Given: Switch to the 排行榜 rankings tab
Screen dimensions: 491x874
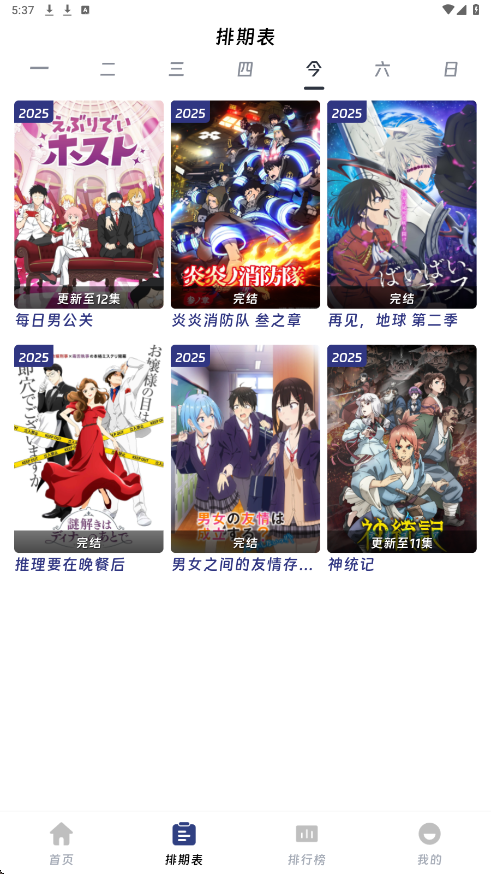Looking at the screenshot, I should pyautogui.click(x=307, y=843).
